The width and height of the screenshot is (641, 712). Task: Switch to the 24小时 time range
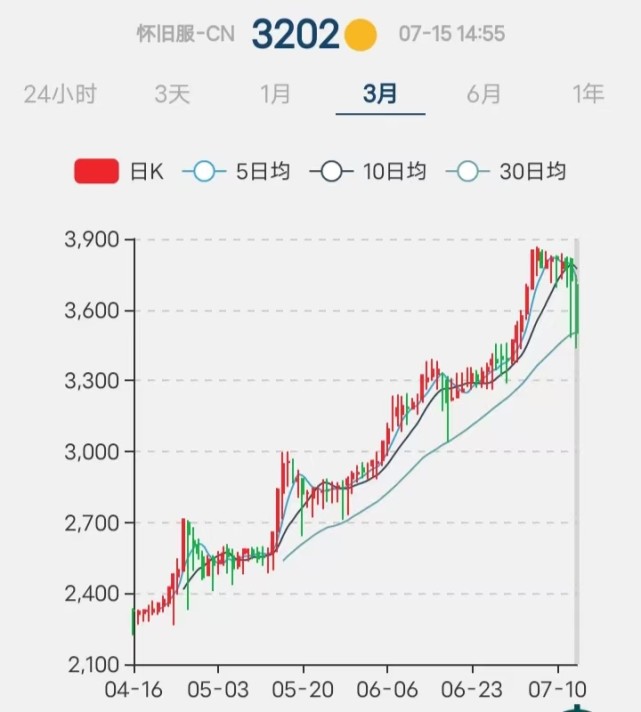(60, 95)
